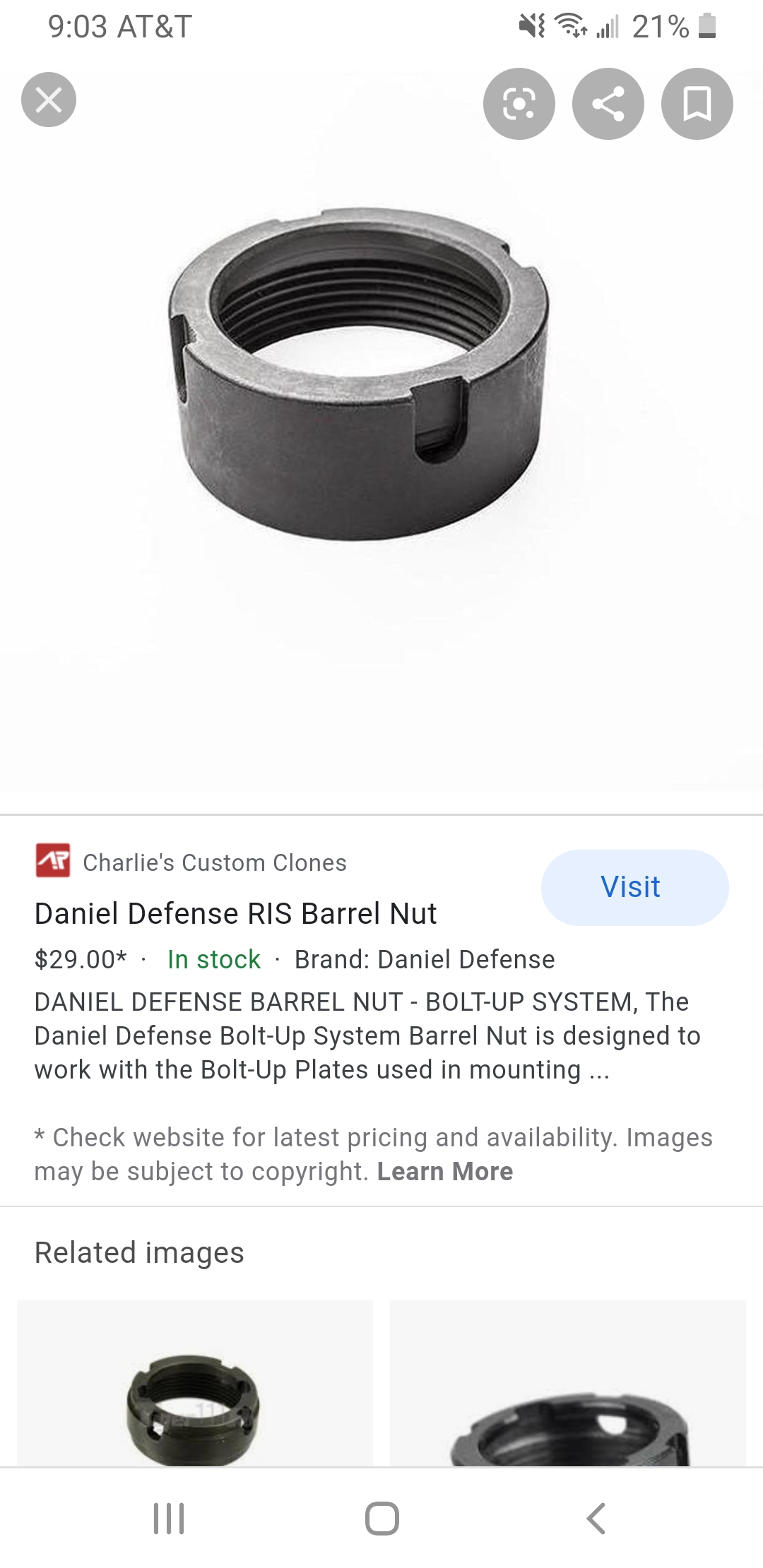Open the first related image

(x=194, y=1383)
